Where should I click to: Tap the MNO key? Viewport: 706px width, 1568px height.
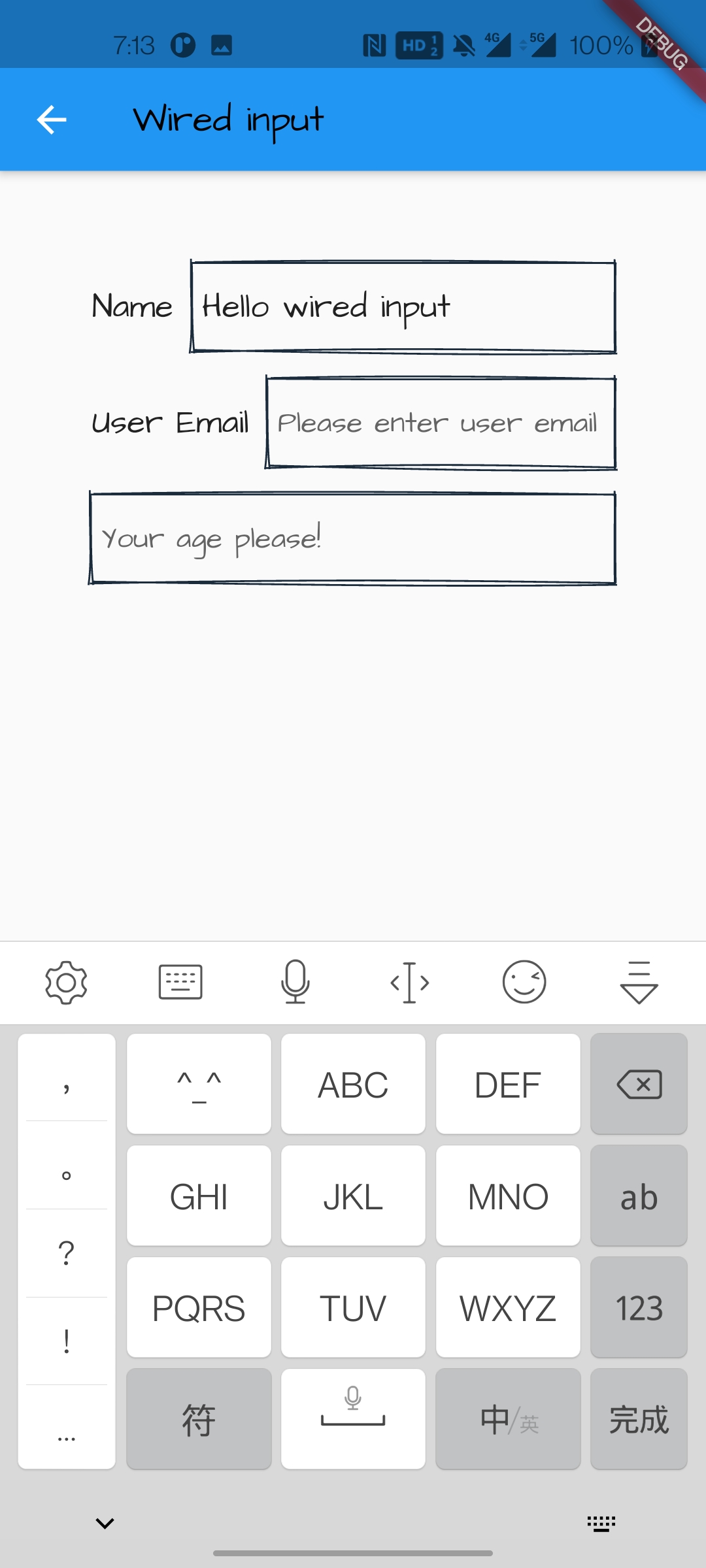coord(508,1196)
